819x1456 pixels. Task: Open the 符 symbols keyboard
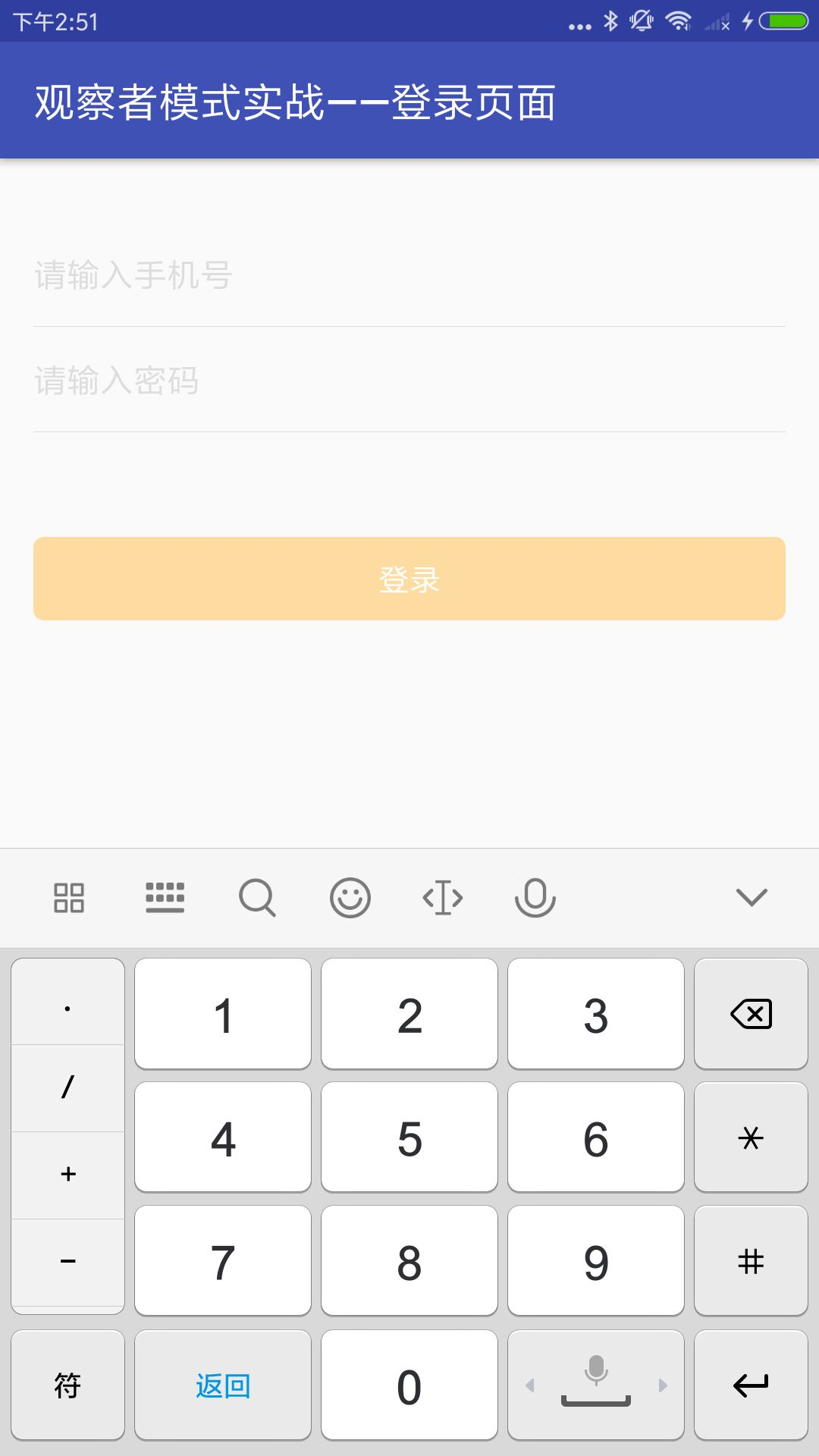pos(68,1385)
